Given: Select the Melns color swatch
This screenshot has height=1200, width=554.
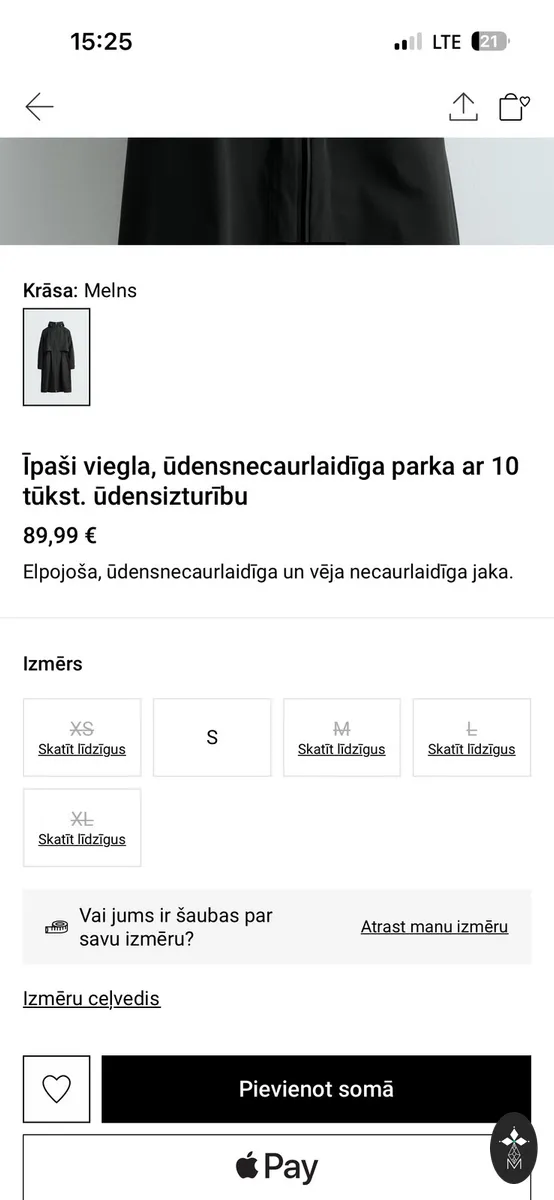Looking at the screenshot, I should coord(56,357).
